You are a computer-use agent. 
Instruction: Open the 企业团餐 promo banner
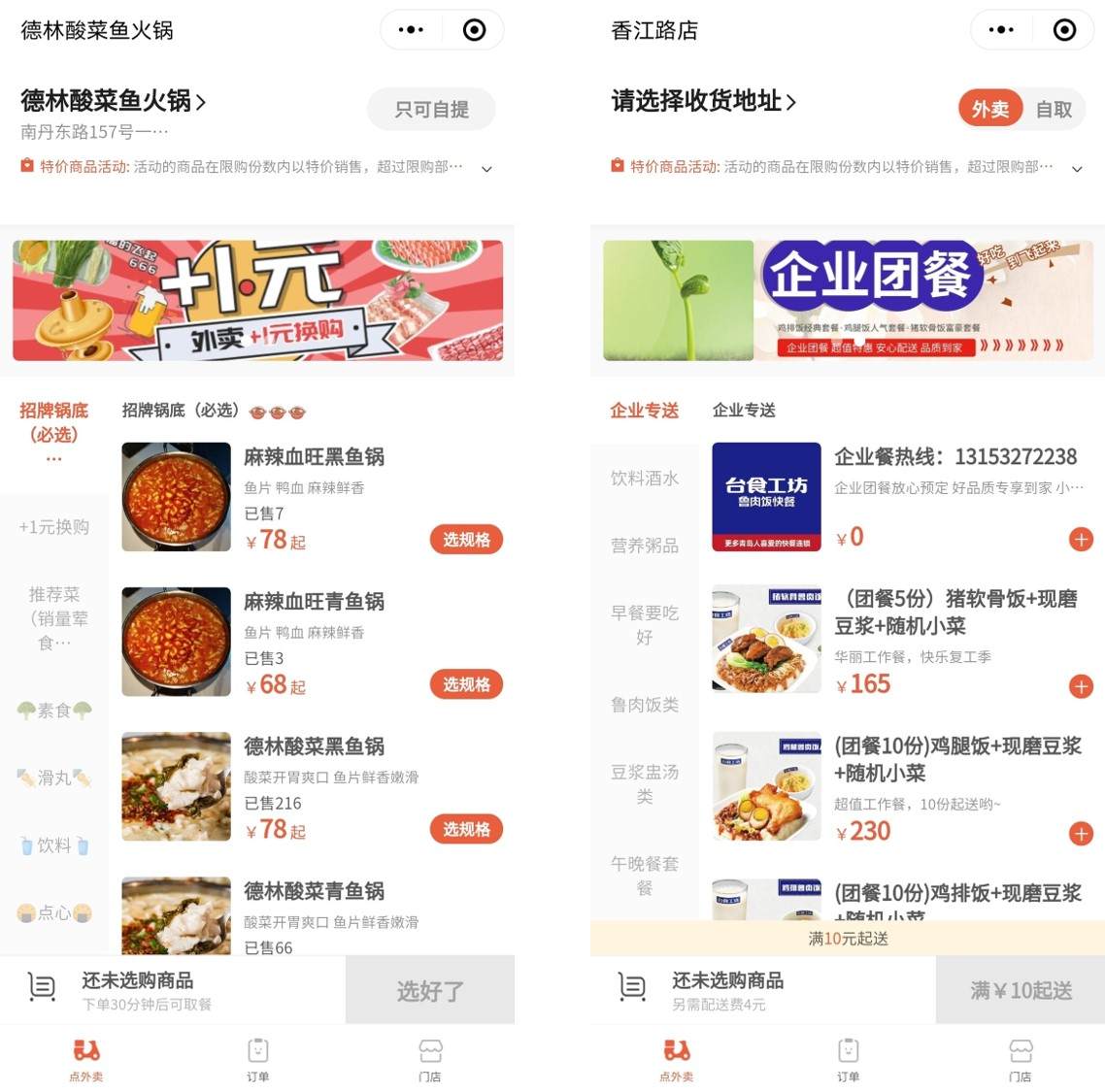point(848,300)
